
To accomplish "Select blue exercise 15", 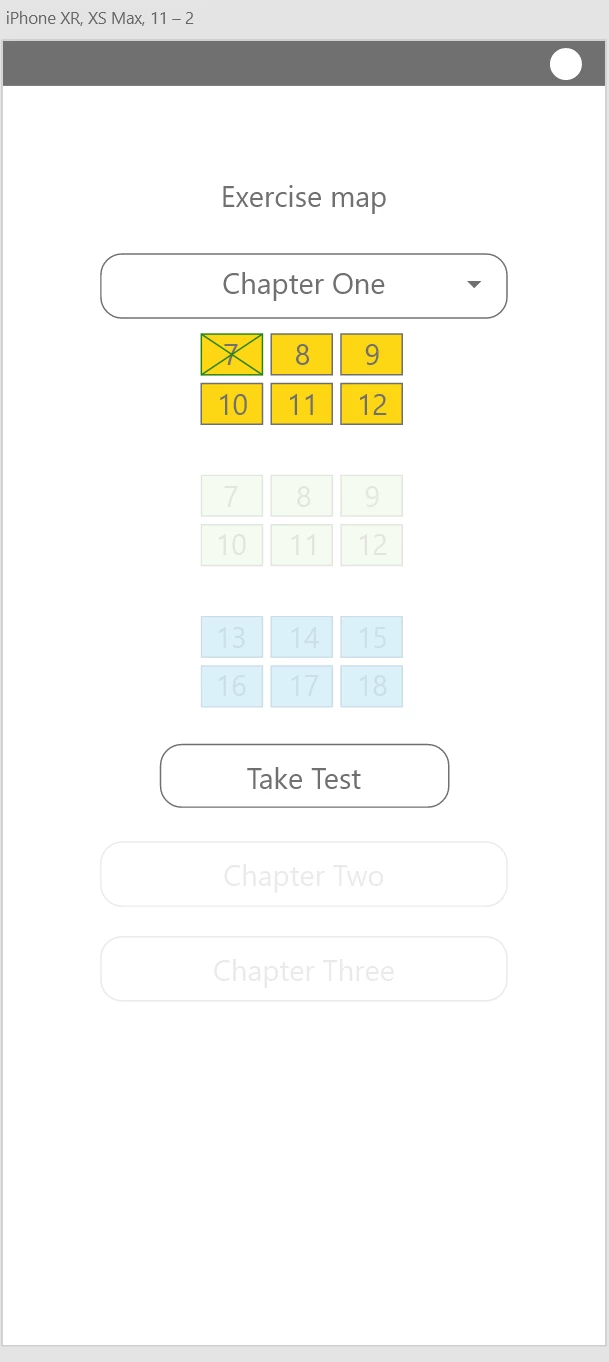I will tap(372, 637).
